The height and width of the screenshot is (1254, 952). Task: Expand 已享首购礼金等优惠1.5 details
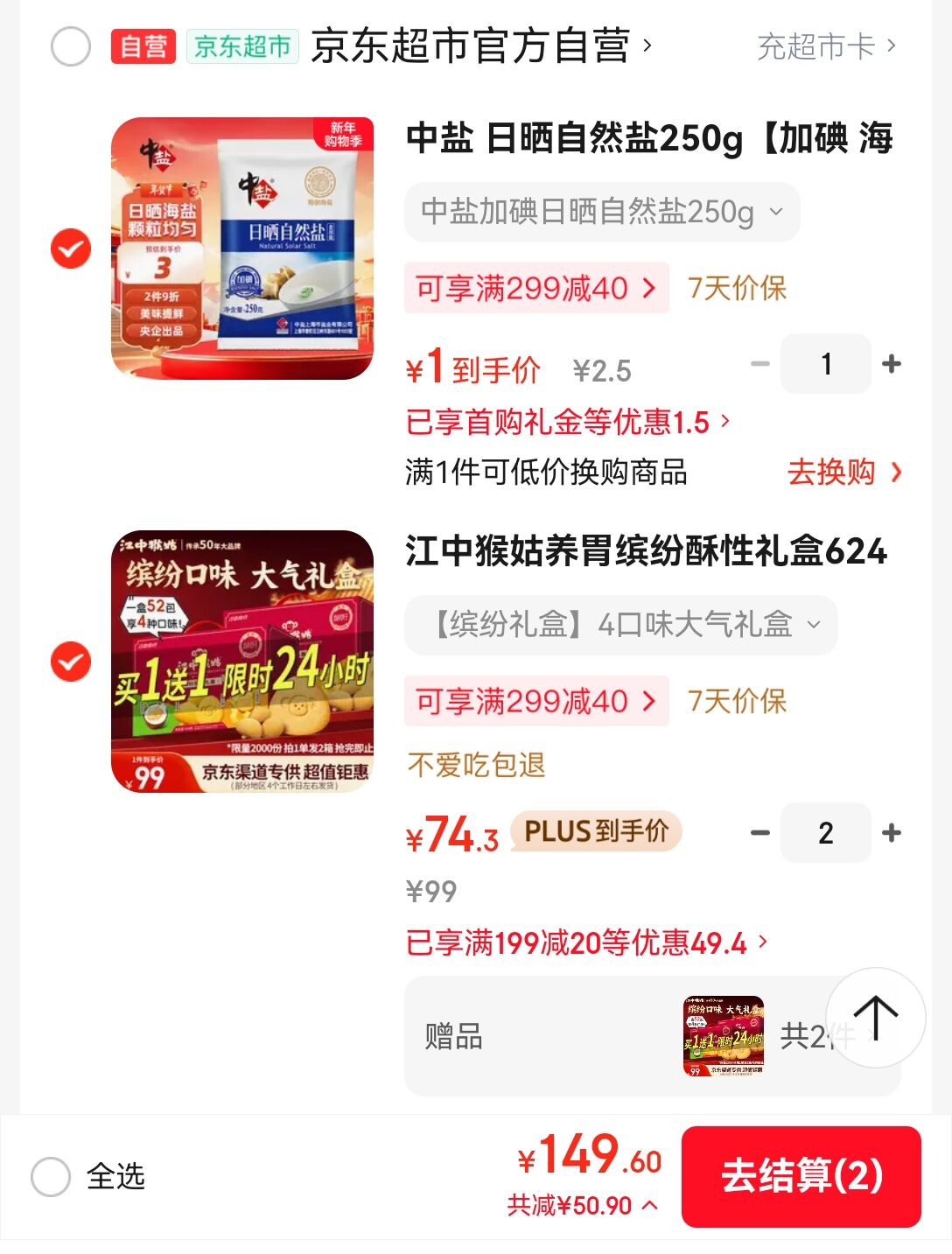pos(567,422)
